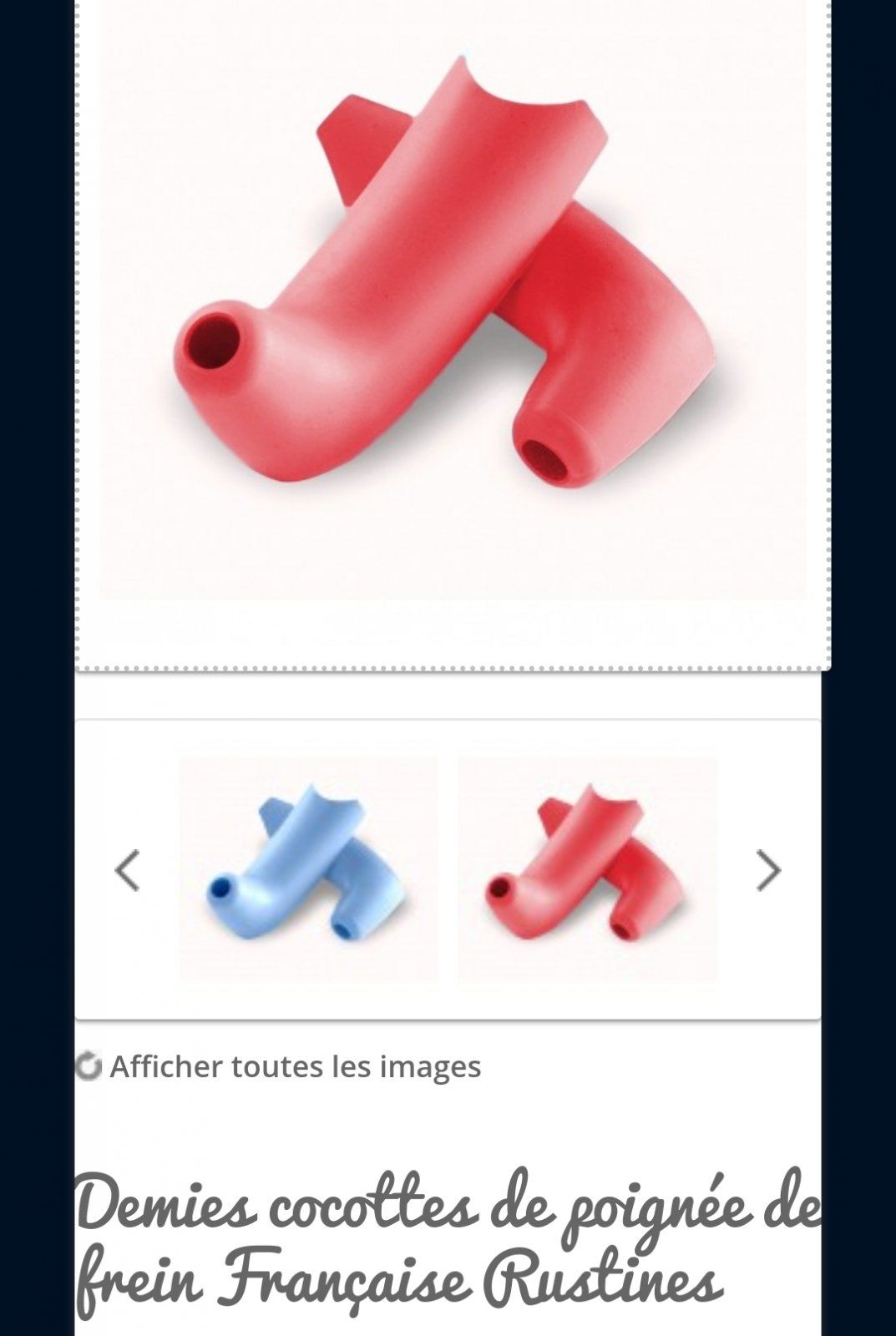
Task: Select the red brake hoods thumbnail
Action: click(586, 868)
